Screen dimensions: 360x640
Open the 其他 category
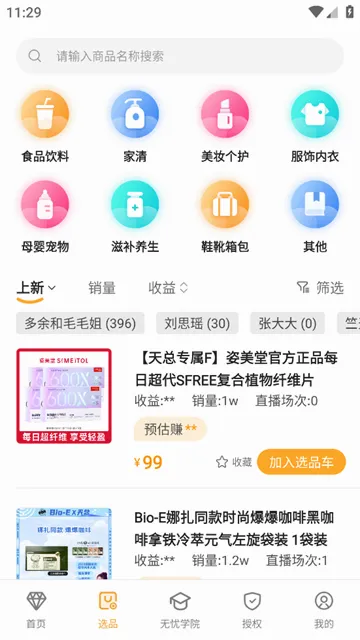pyautogui.click(x=315, y=217)
